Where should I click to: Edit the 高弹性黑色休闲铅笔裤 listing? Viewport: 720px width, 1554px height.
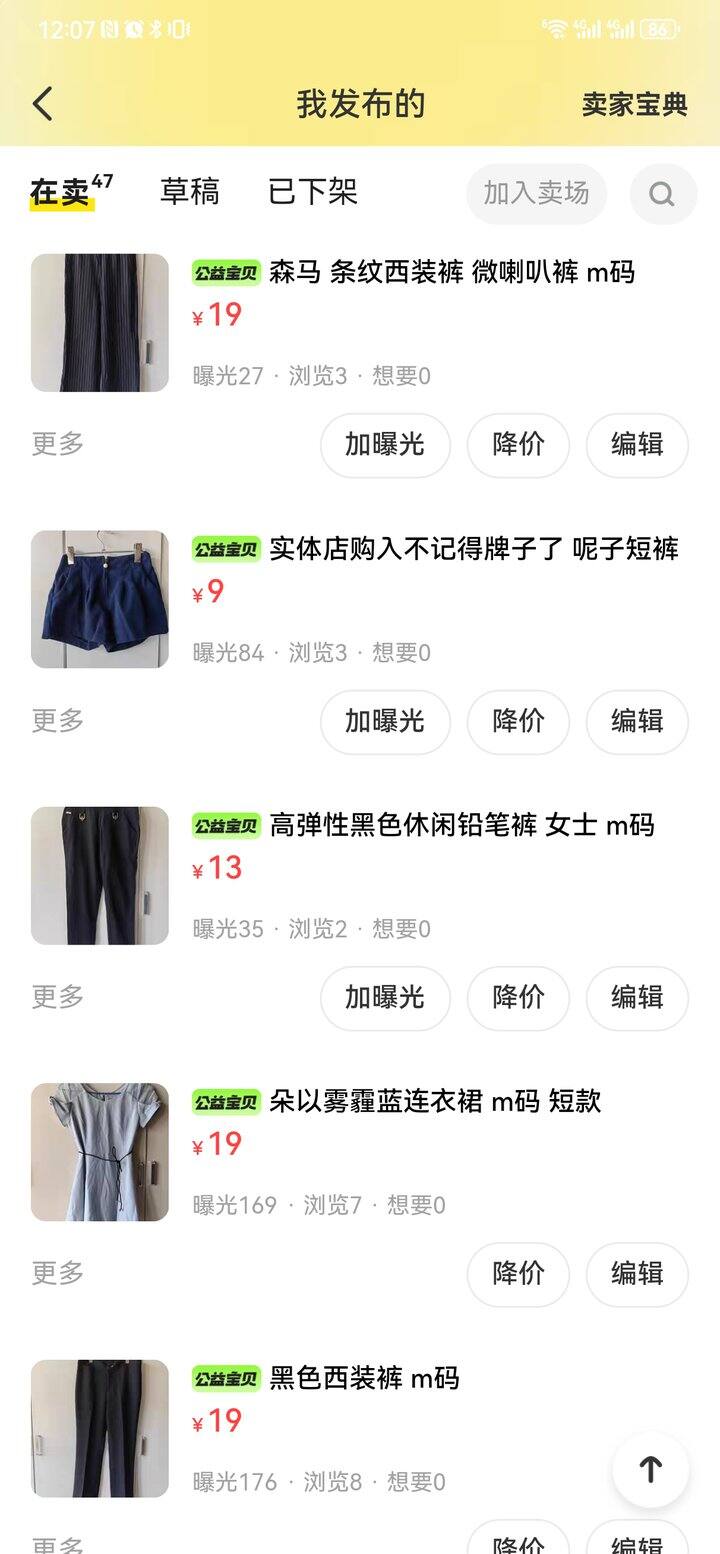[x=637, y=997]
